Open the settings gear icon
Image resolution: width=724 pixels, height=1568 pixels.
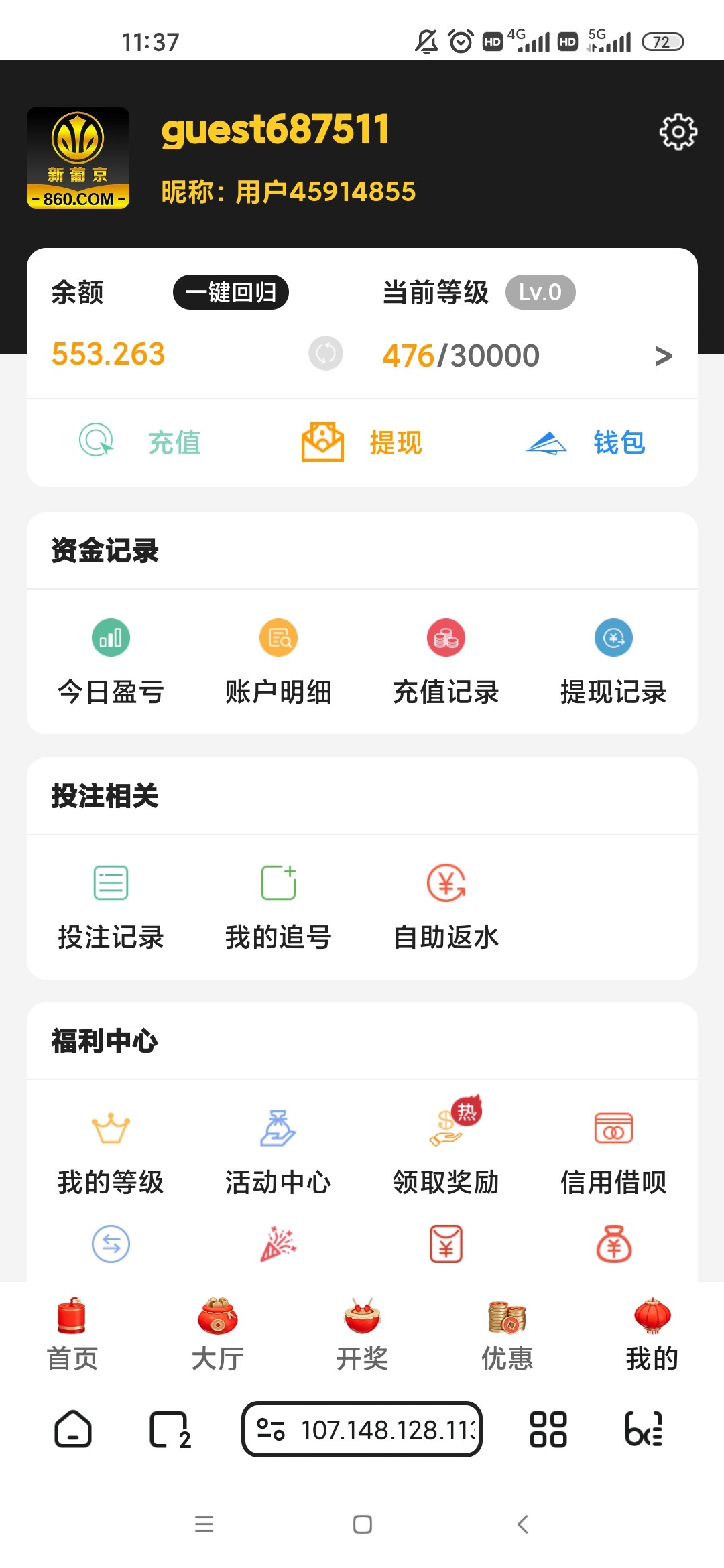pyautogui.click(x=678, y=132)
